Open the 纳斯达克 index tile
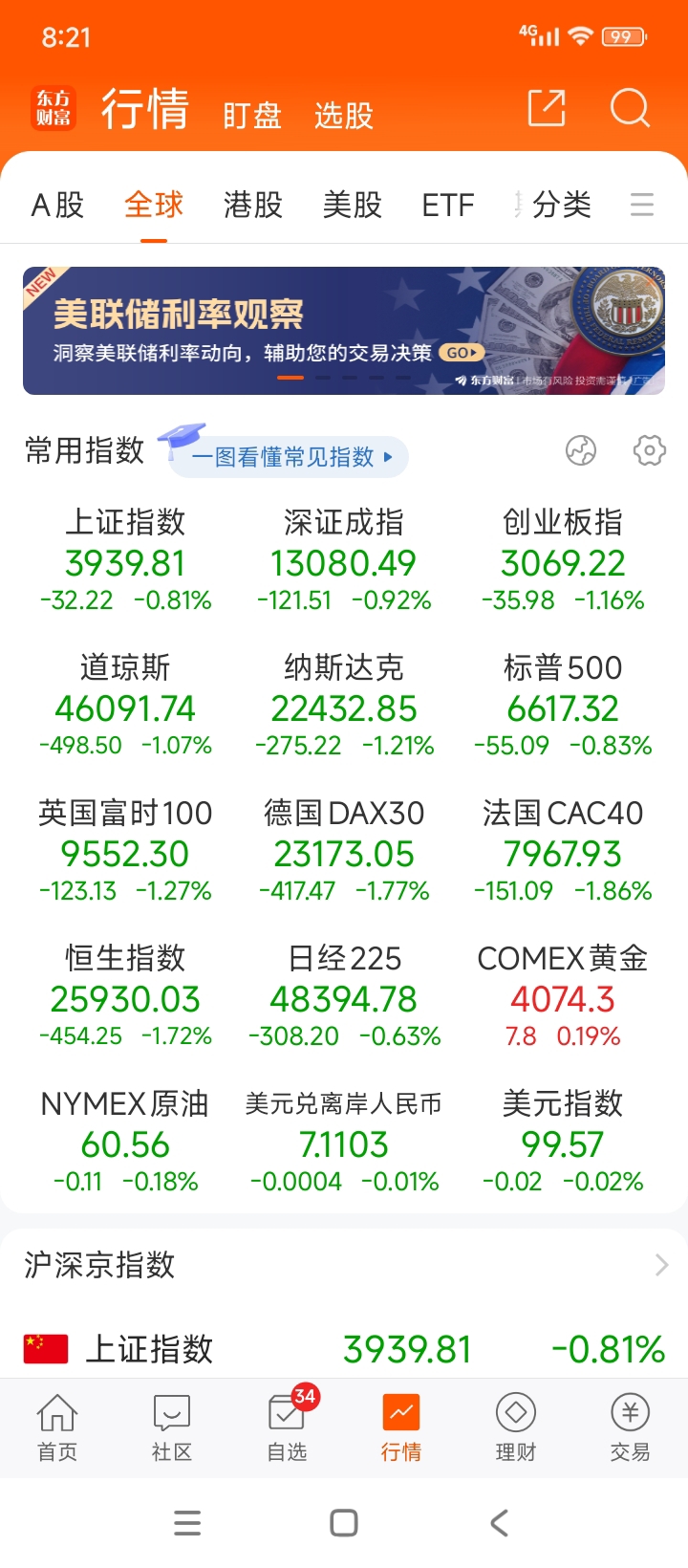 (344, 706)
